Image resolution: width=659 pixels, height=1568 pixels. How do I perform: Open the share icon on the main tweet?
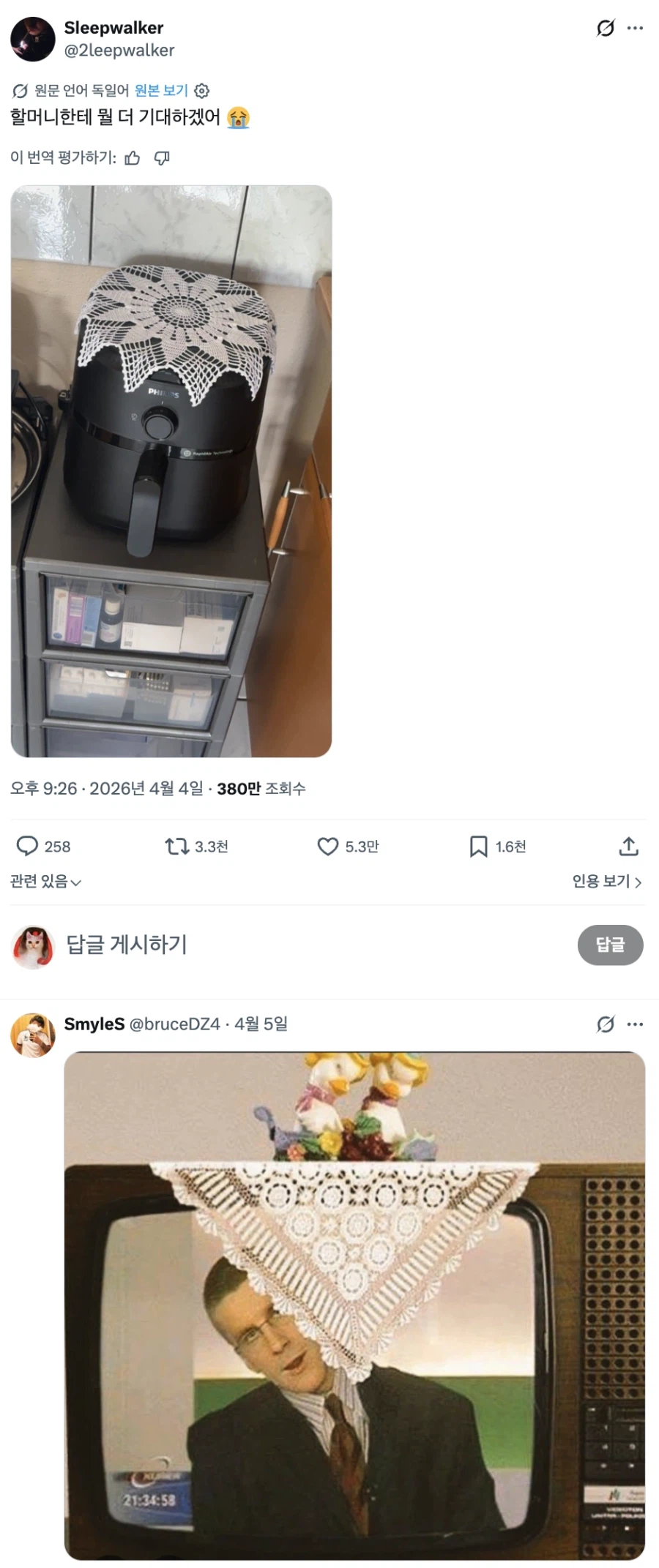coord(628,846)
